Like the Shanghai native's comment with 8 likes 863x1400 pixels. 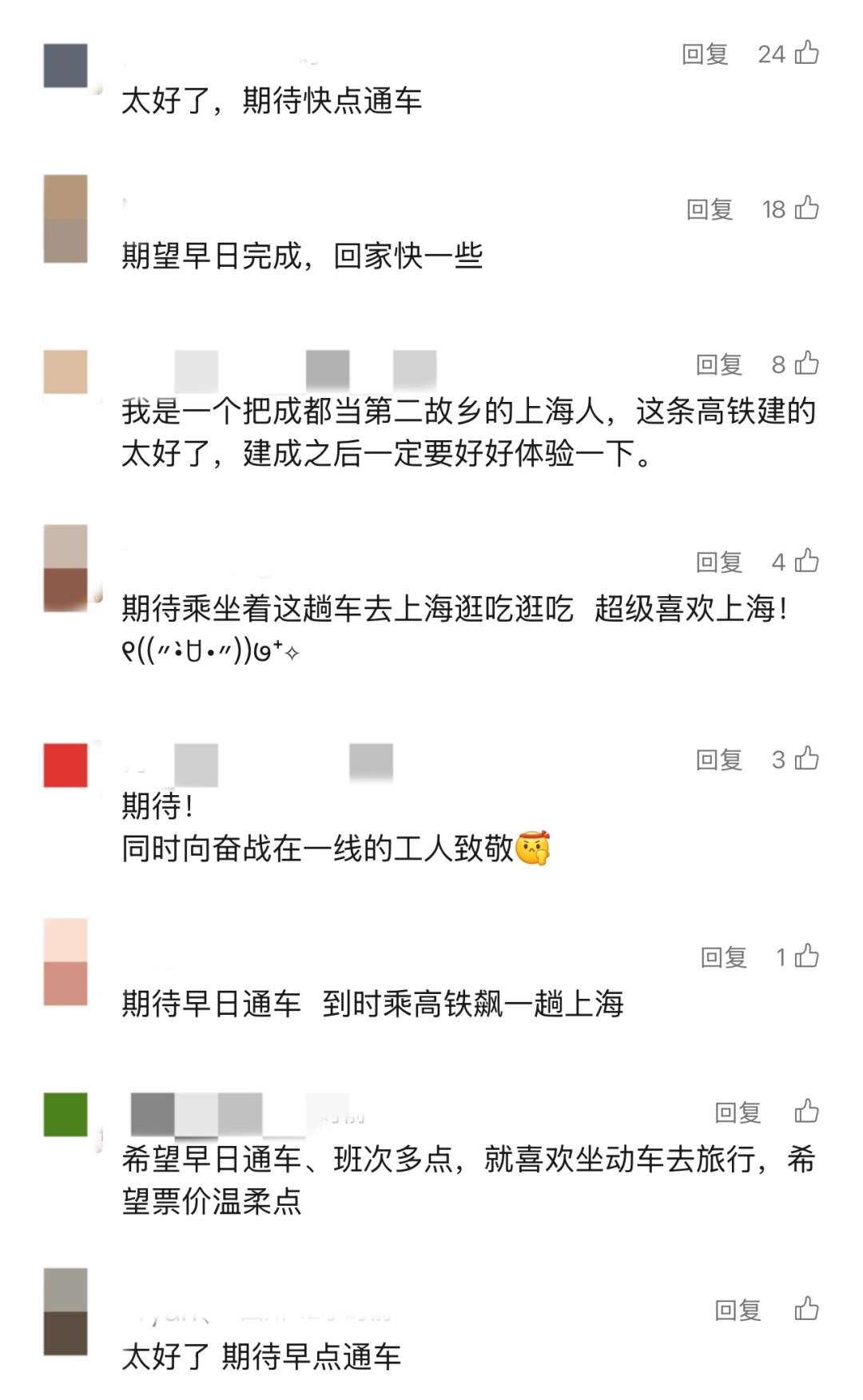click(x=807, y=364)
